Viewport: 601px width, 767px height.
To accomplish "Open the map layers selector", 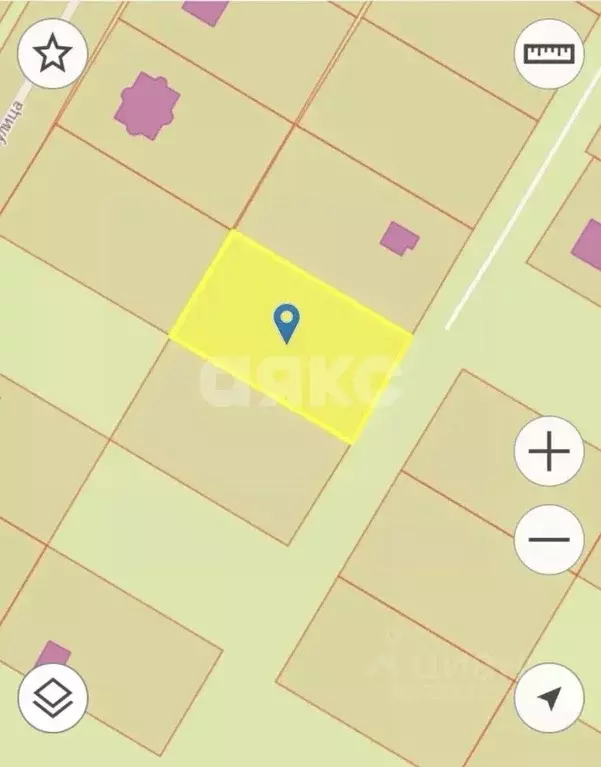I will point(53,697).
